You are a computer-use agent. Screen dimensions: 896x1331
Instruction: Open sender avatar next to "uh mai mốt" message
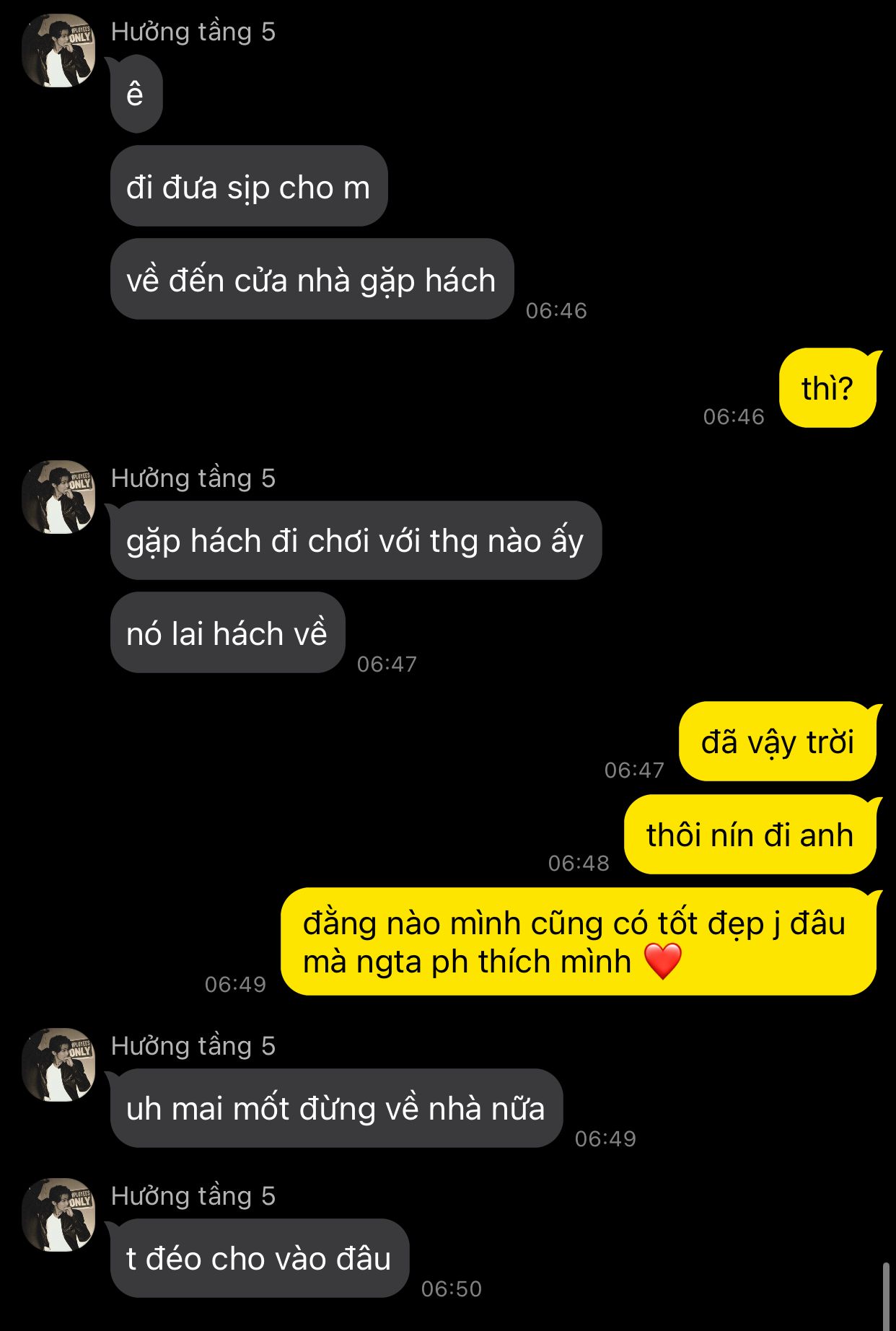tap(58, 1065)
